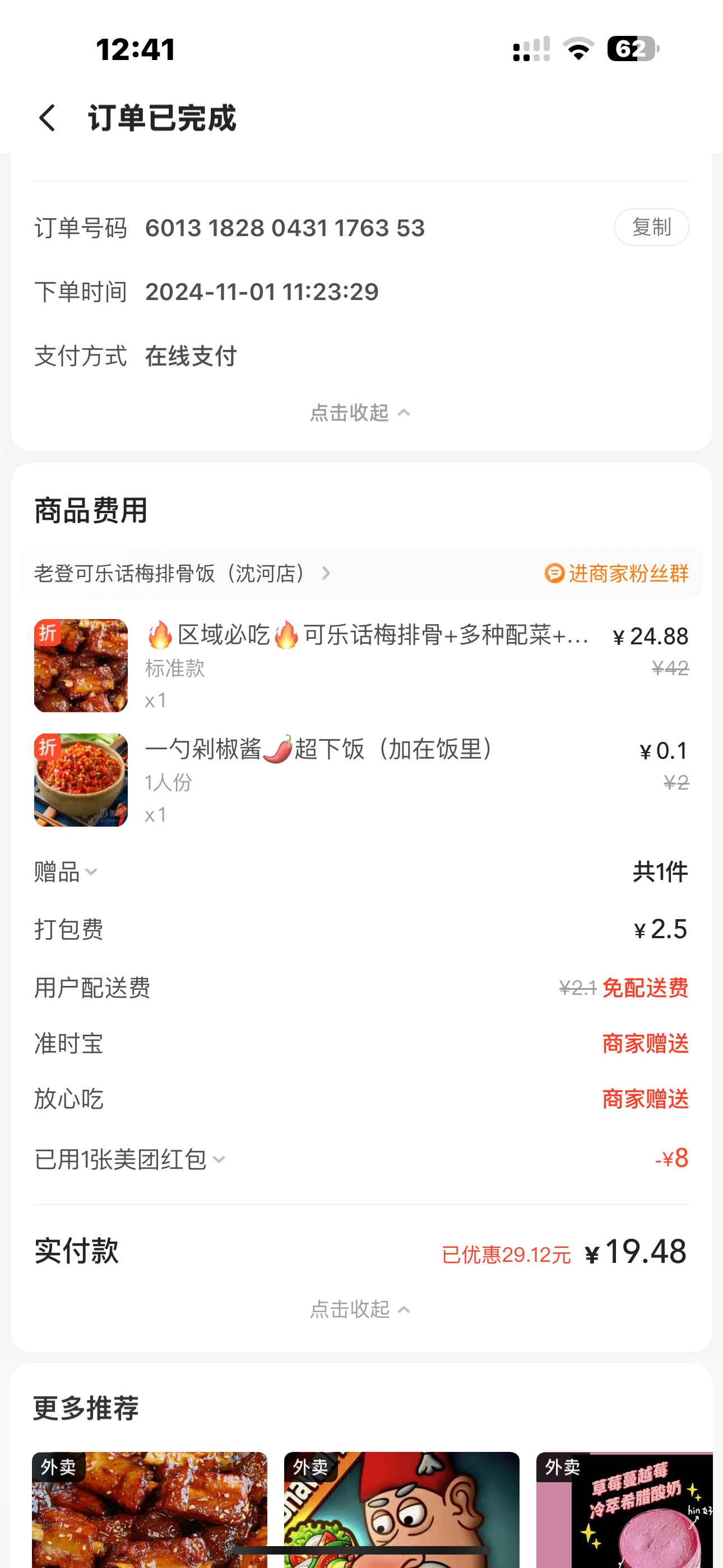Screen dimensions: 723x1568
Task: Open the 草莓蔓越莓 Greek yogurt recommendation
Action: point(624,1509)
